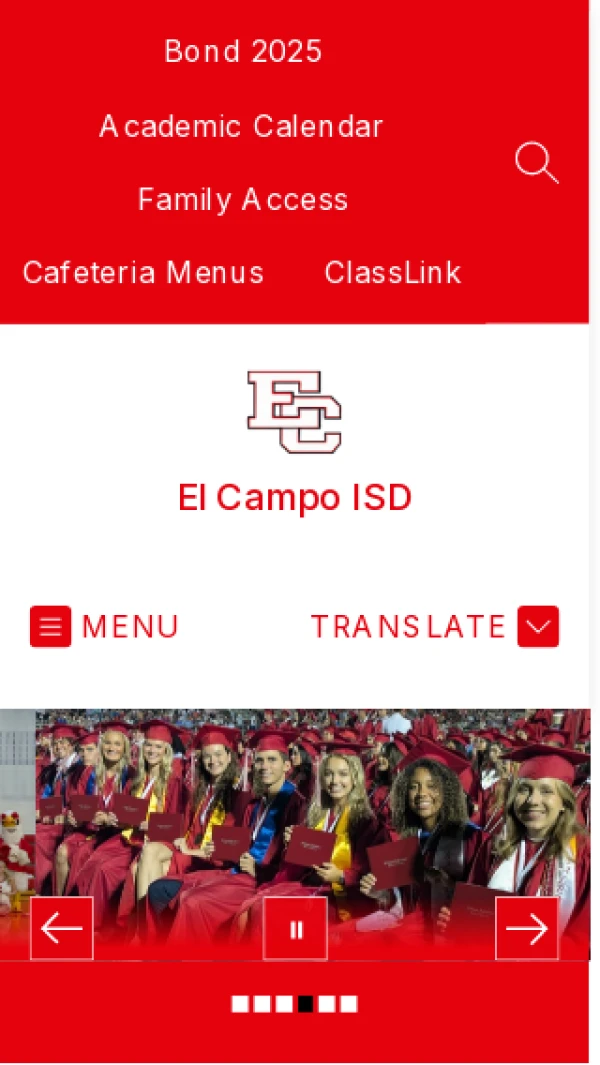Viewport: 600px width, 1065px height.
Task: Jump to the last slideshow indicator dot
Action: pyautogui.click(x=349, y=1004)
